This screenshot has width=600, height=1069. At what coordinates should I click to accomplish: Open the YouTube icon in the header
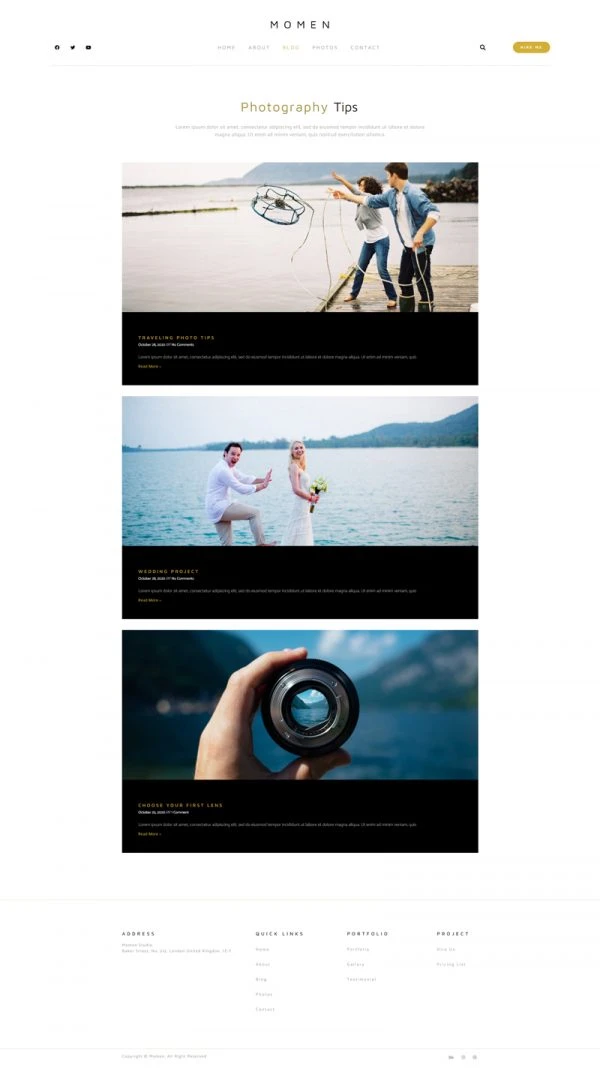coord(89,48)
